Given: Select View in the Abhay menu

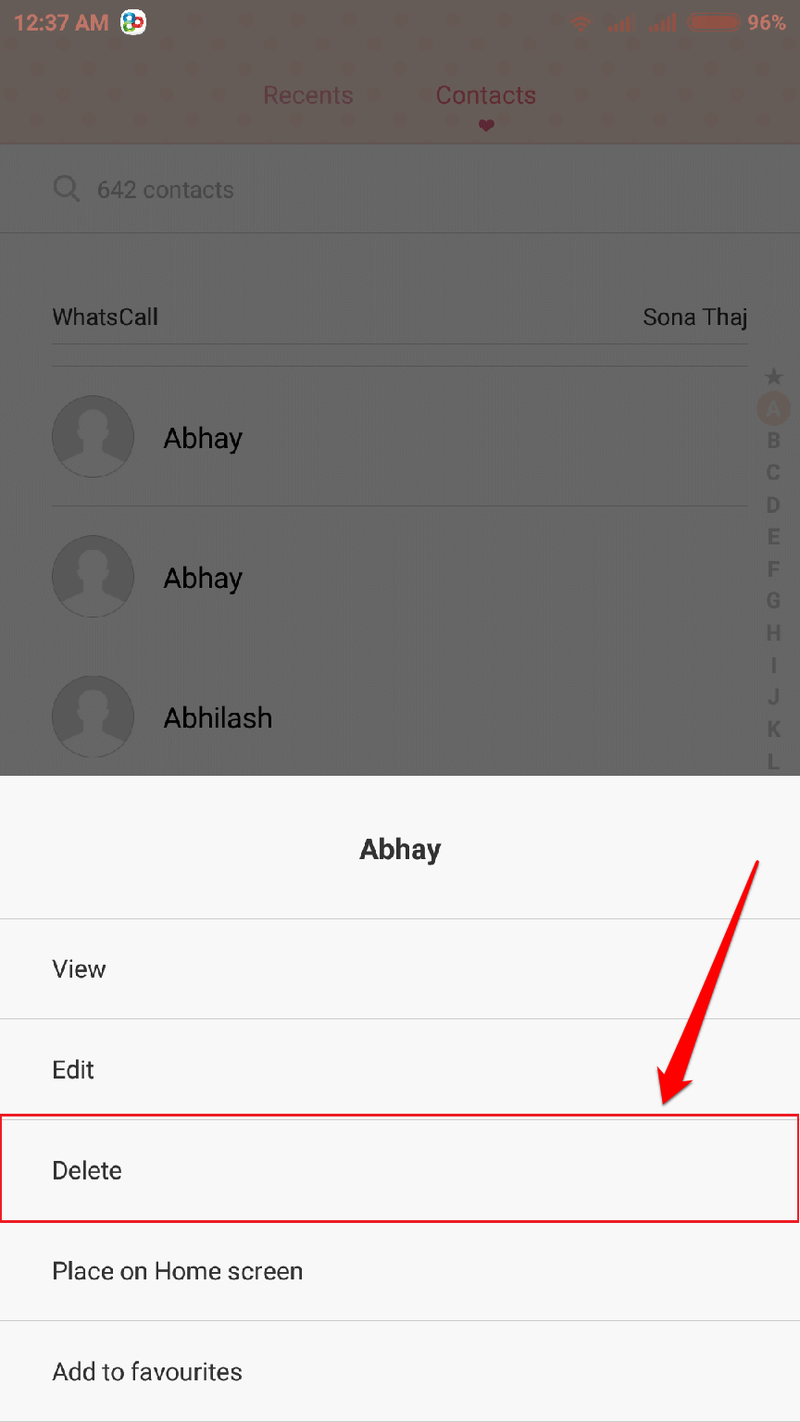Looking at the screenshot, I should coord(80,969).
